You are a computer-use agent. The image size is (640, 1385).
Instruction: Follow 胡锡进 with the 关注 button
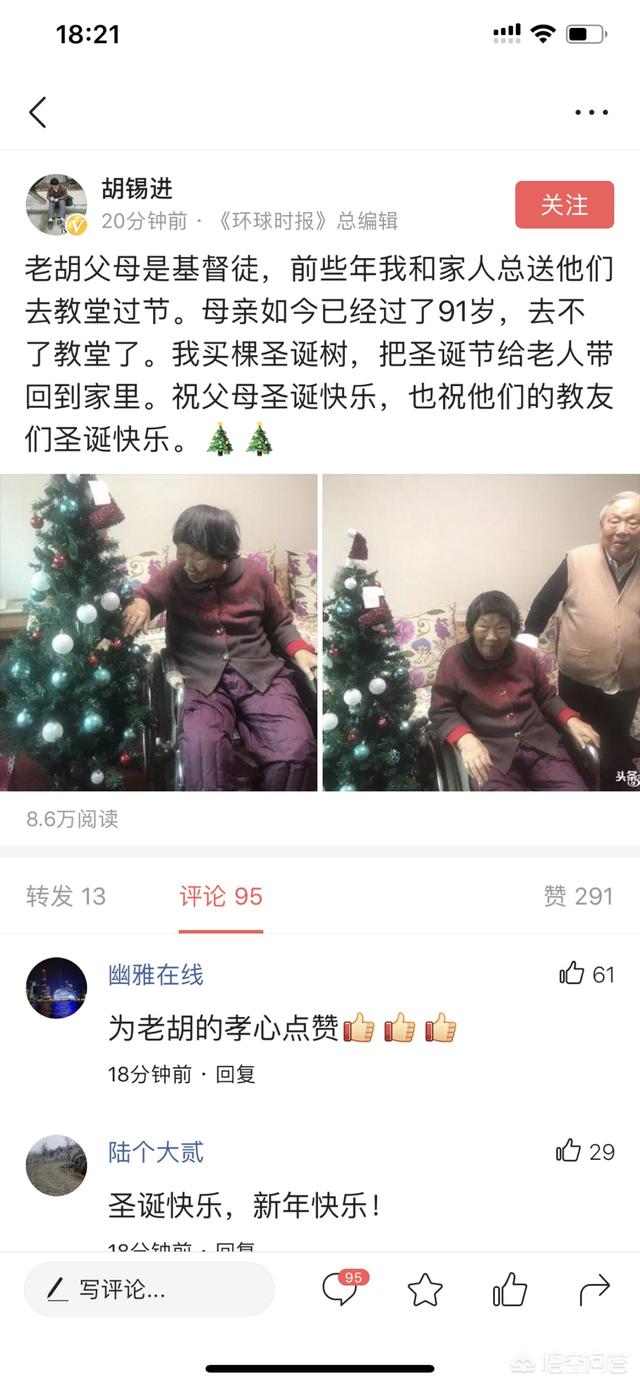pyautogui.click(x=564, y=205)
